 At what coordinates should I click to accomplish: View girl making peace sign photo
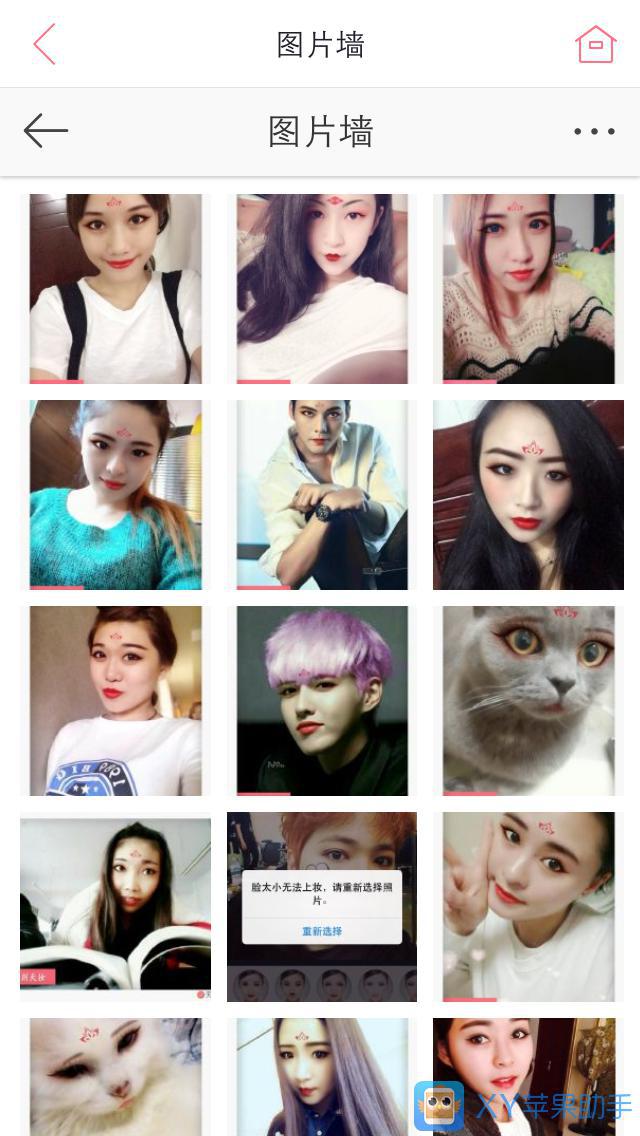(x=528, y=906)
